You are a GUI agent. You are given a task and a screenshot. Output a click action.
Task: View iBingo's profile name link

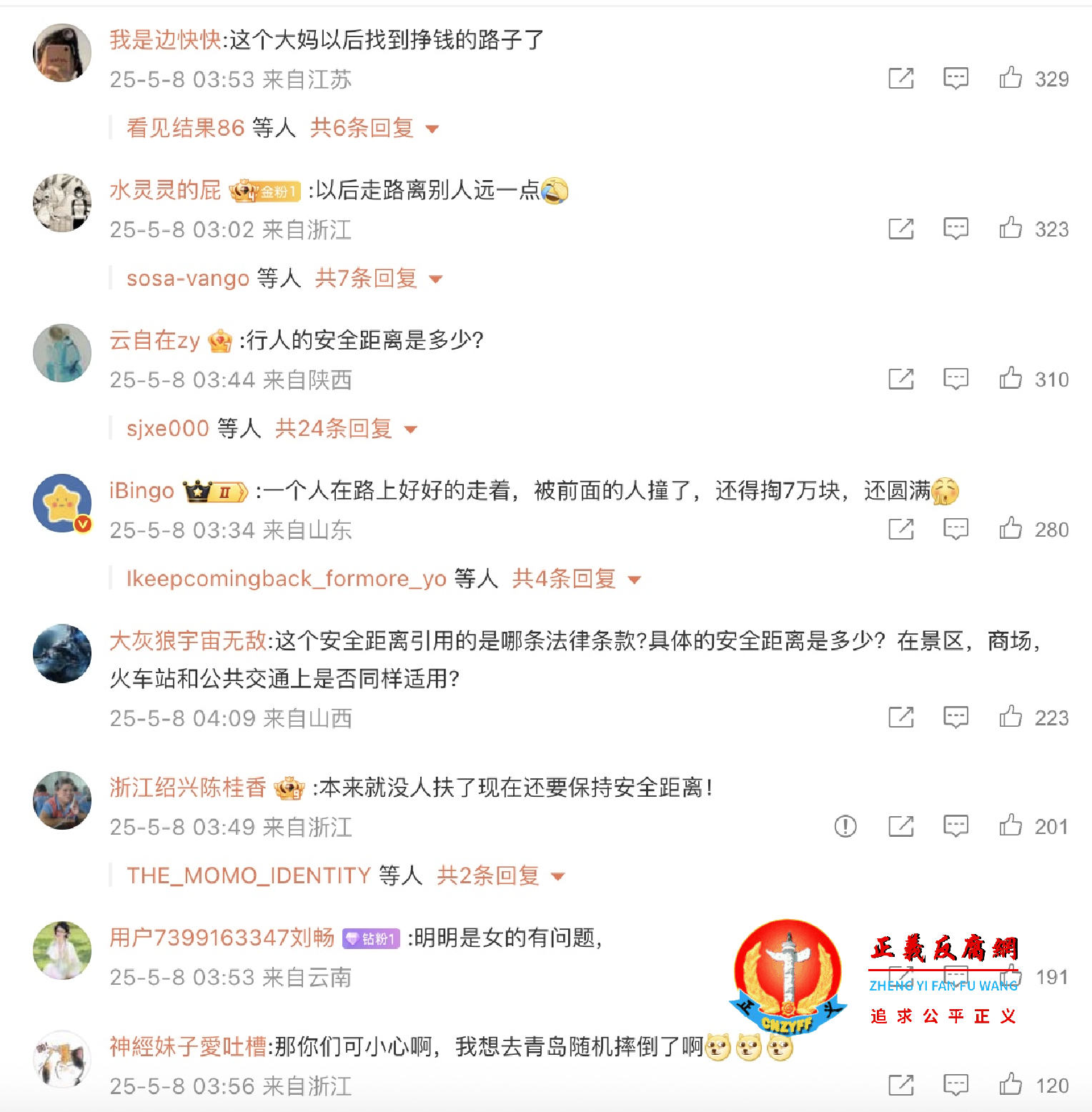tap(142, 491)
